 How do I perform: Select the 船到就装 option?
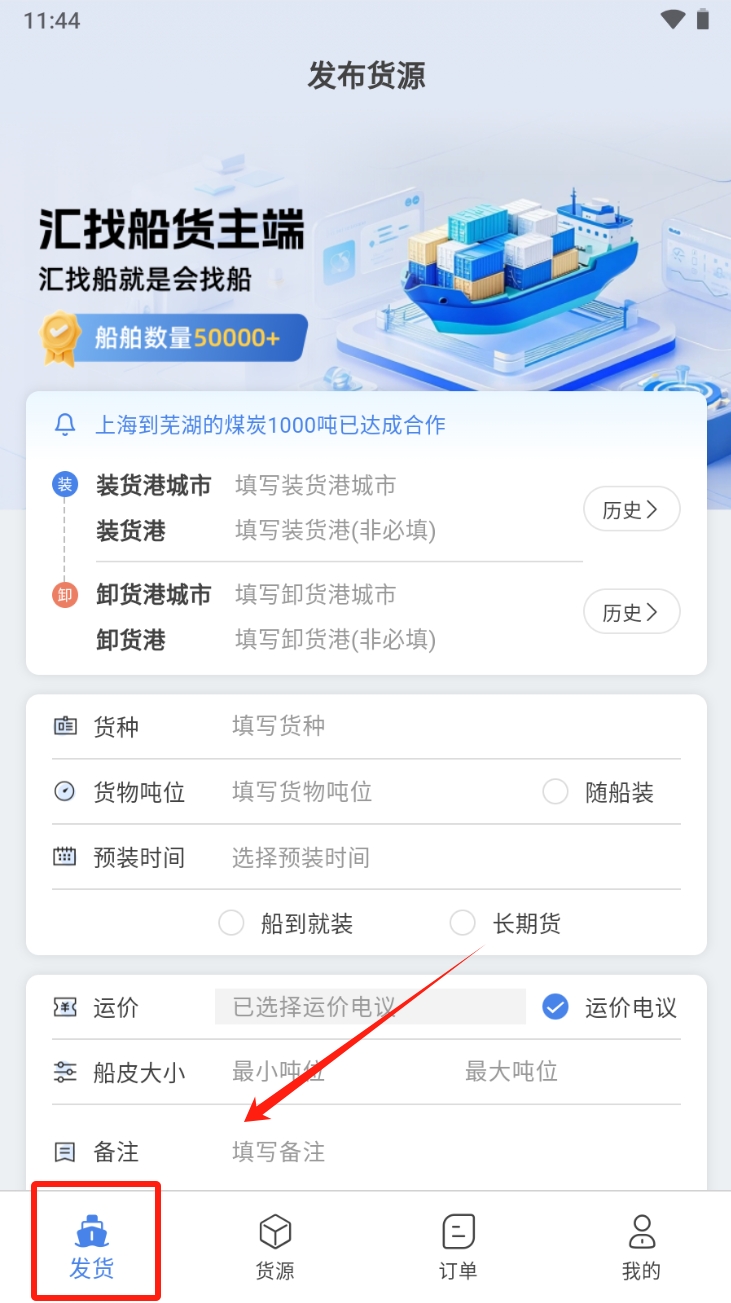coord(232,923)
